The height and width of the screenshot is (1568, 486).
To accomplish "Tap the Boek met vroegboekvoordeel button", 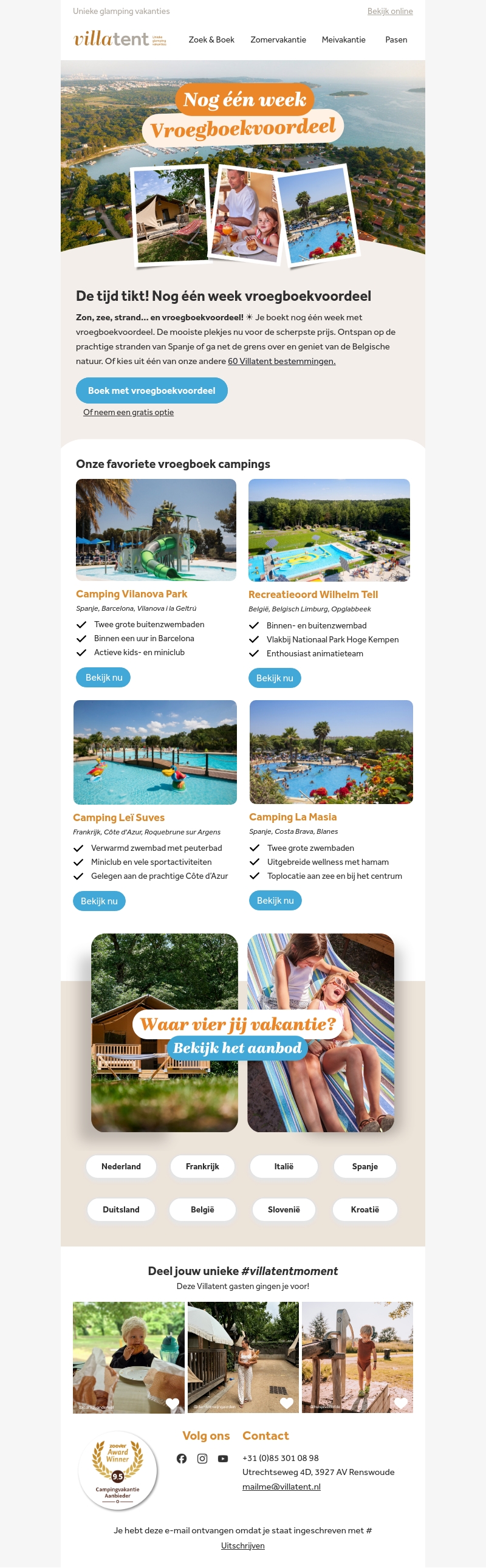I will click(151, 390).
